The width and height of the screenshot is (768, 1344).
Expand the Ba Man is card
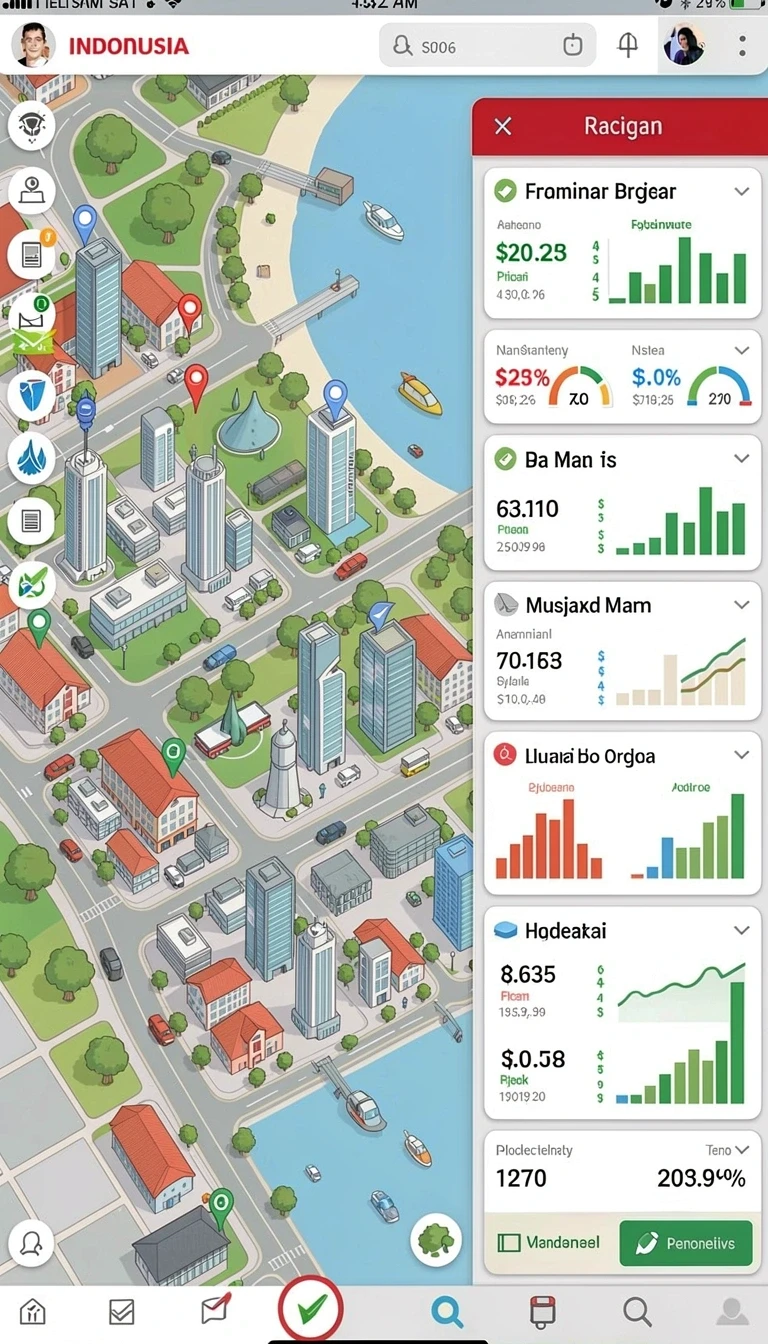742,459
